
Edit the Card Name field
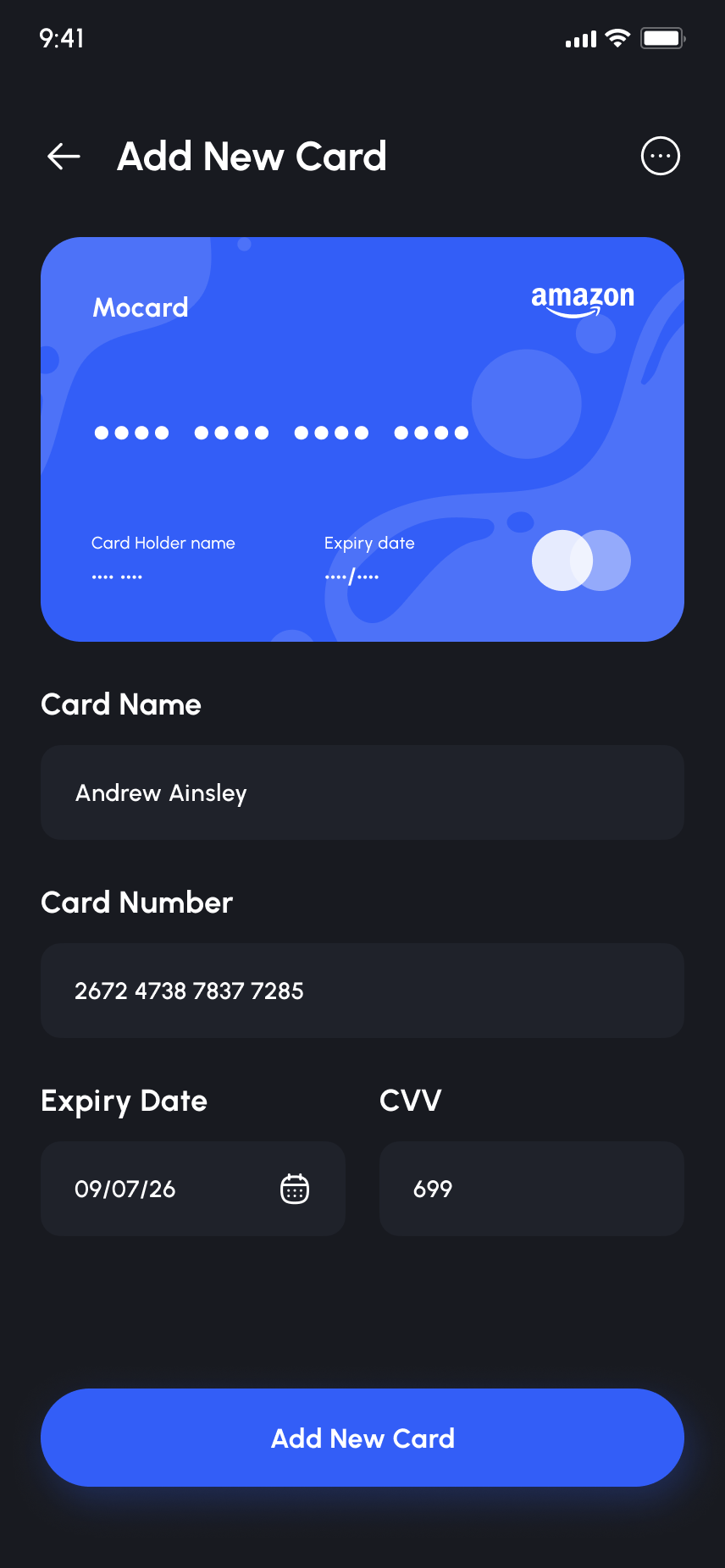362,792
